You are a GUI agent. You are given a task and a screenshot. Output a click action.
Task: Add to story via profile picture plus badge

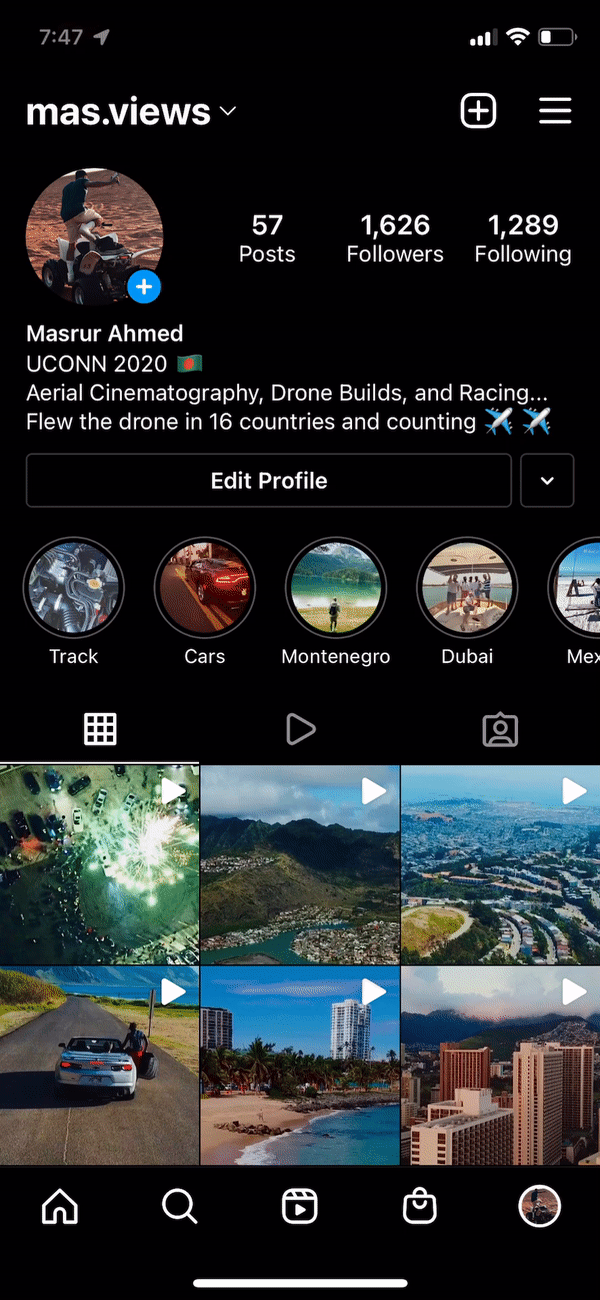click(144, 287)
